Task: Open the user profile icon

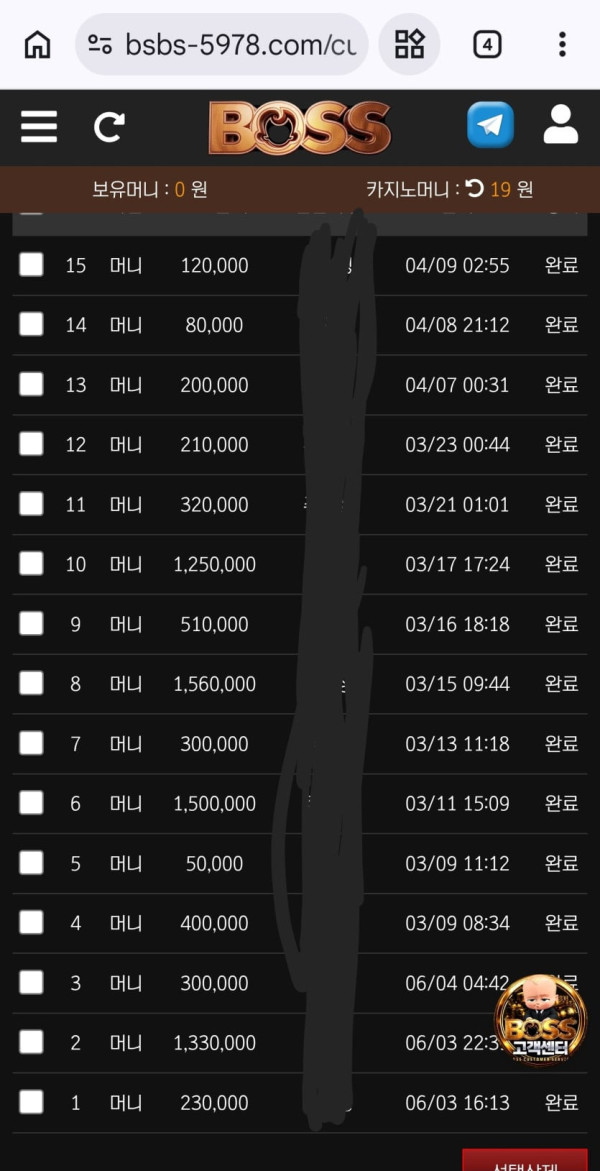Action: pyautogui.click(x=561, y=126)
